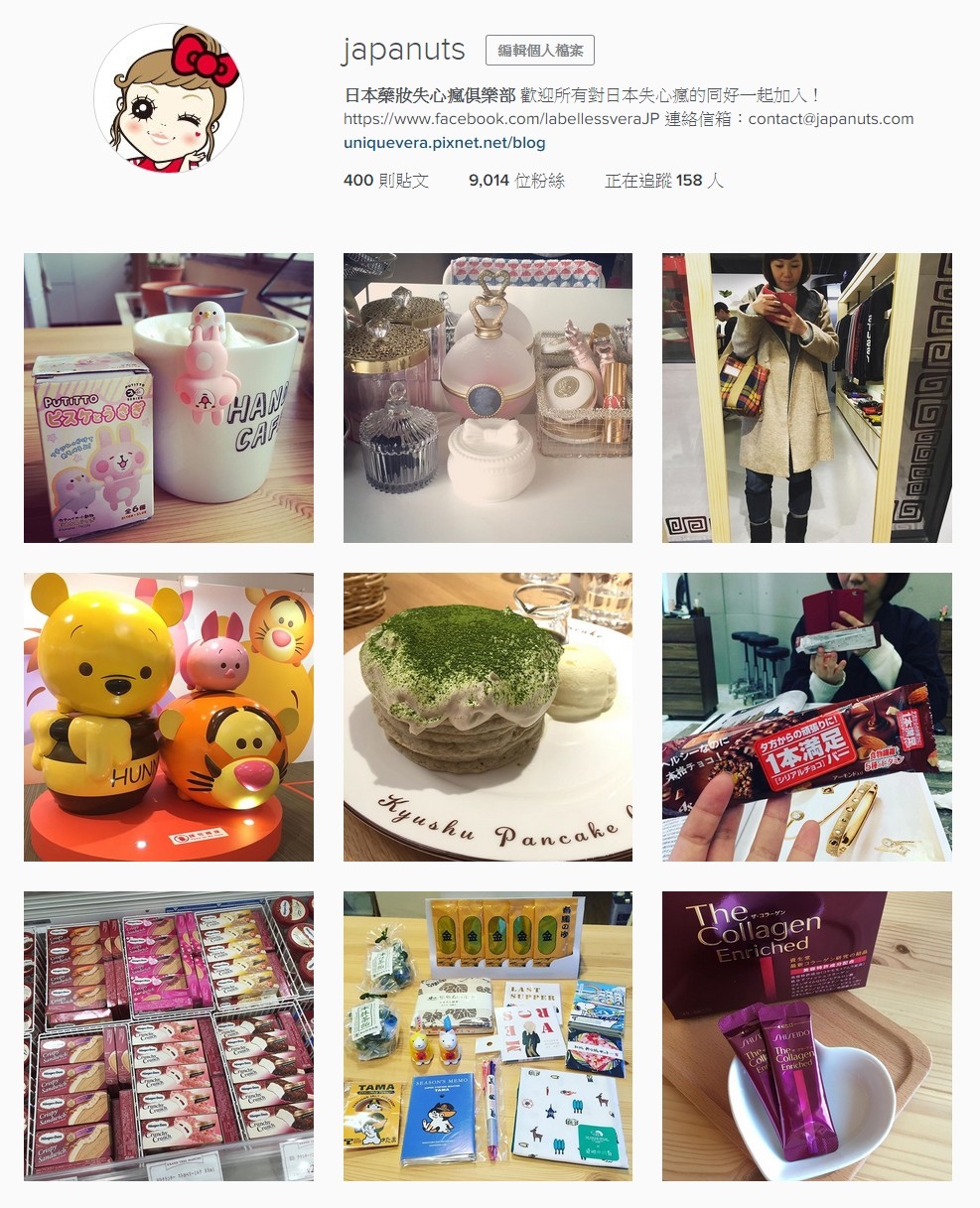Open the mirror selfie in coat post
Screen dimensions: 980x1208
[x=806, y=398]
